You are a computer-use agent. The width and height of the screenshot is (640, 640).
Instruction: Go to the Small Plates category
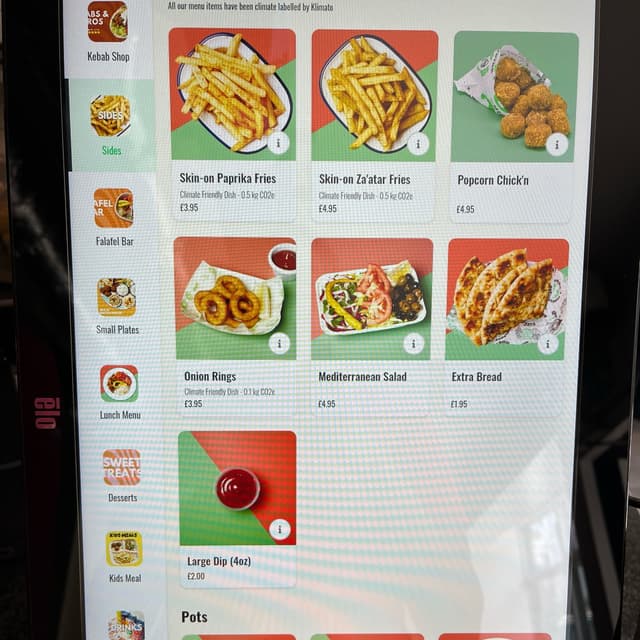tap(117, 304)
